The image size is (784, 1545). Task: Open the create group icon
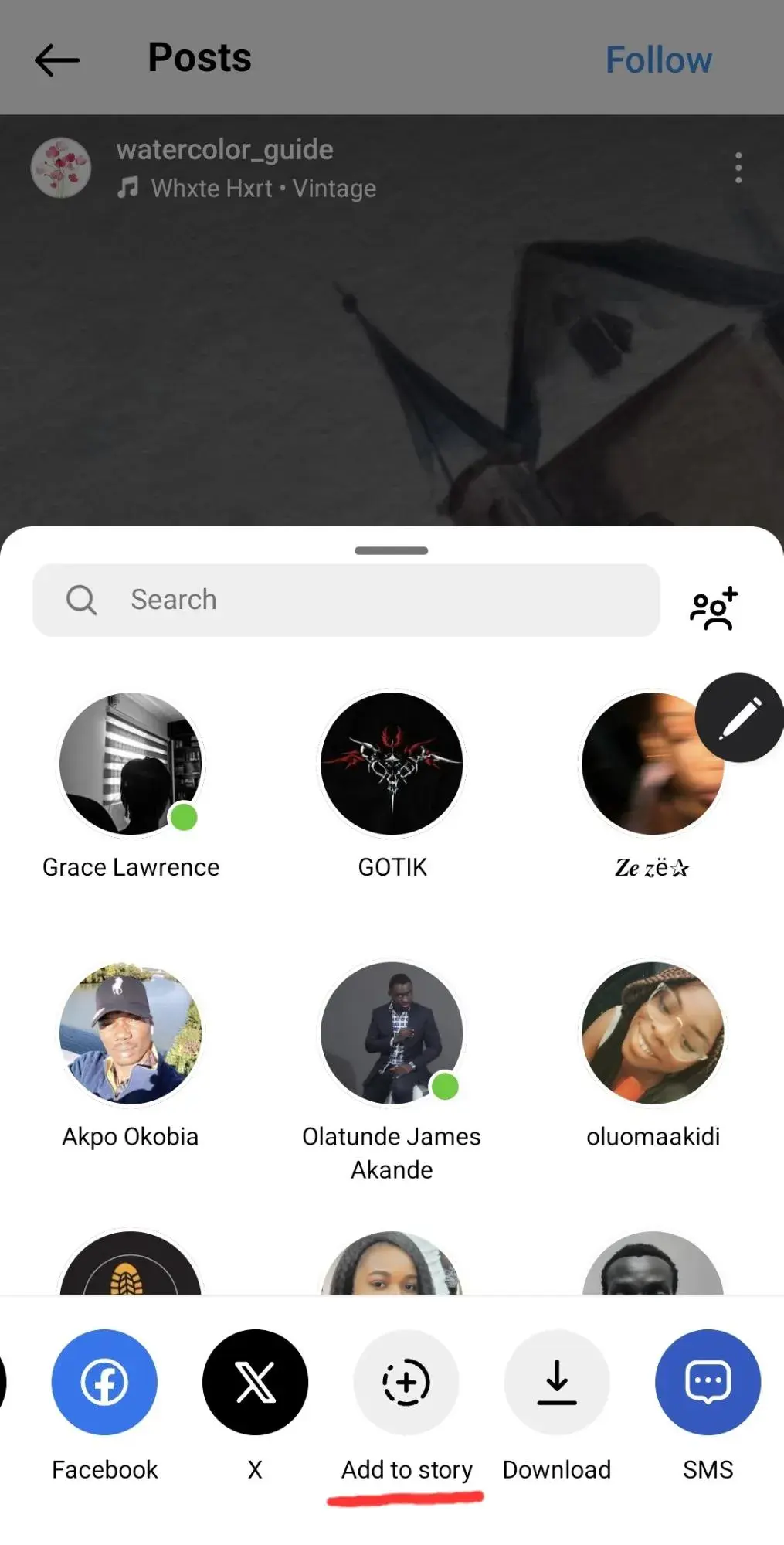[x=713, y=609]
